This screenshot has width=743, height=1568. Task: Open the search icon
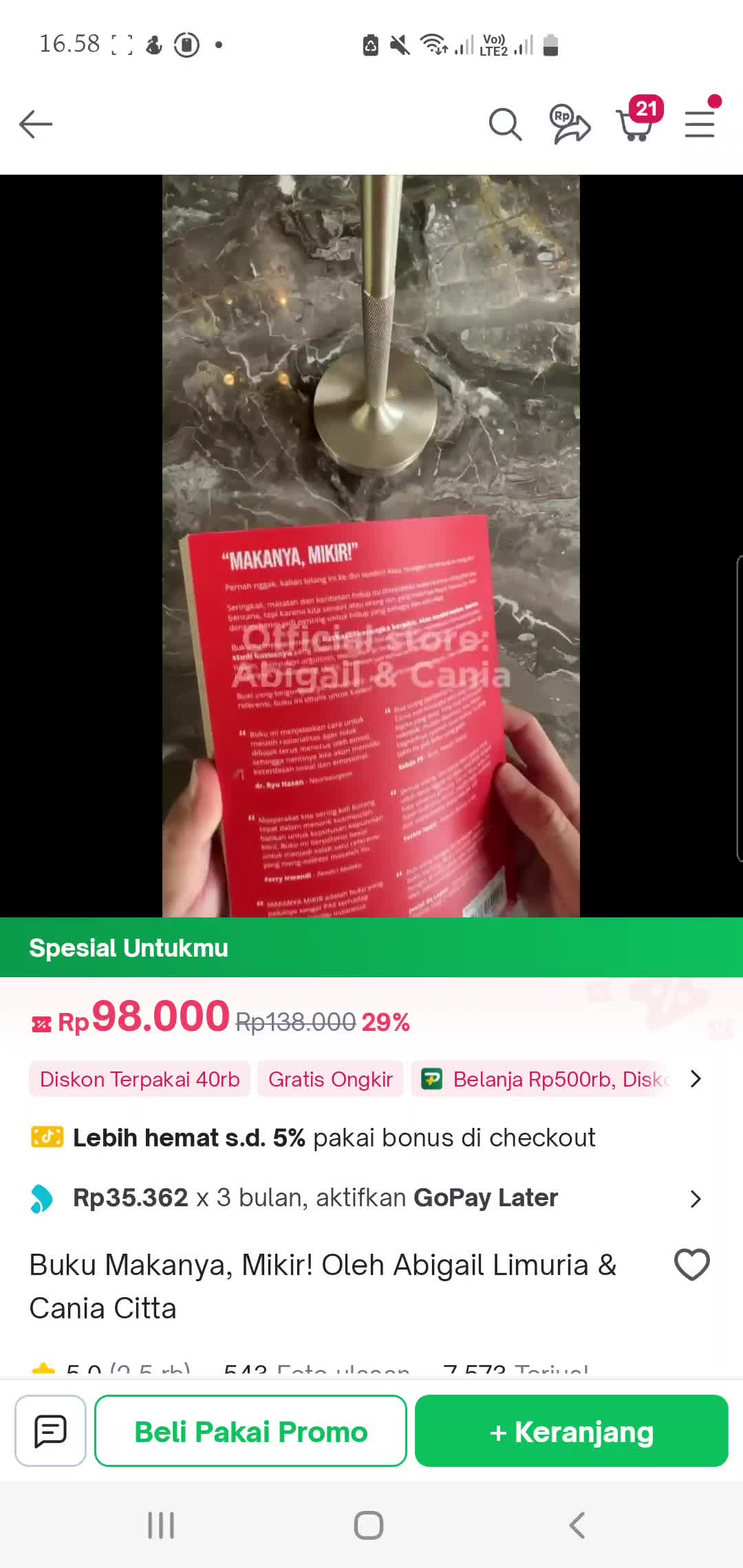tap(505, 124)
